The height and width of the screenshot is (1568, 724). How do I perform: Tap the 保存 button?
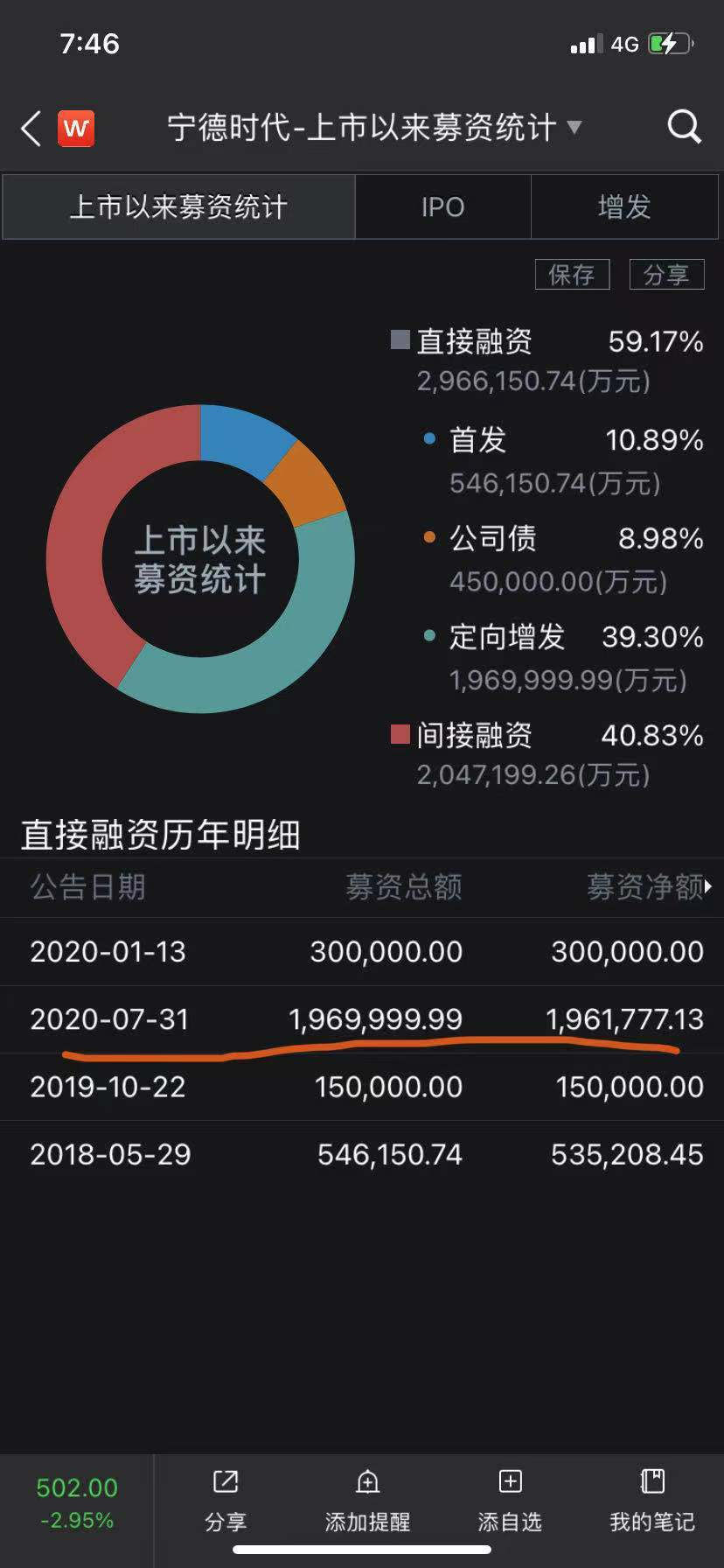coord(572,275)
